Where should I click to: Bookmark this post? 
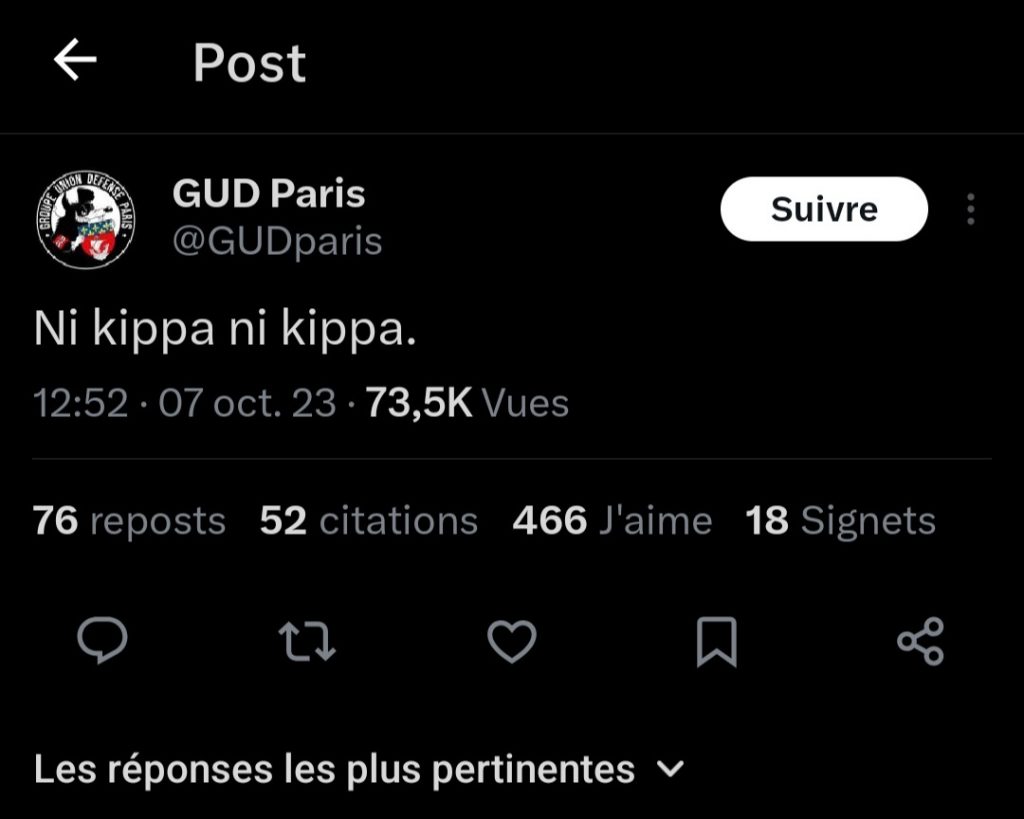pos(716,641)
